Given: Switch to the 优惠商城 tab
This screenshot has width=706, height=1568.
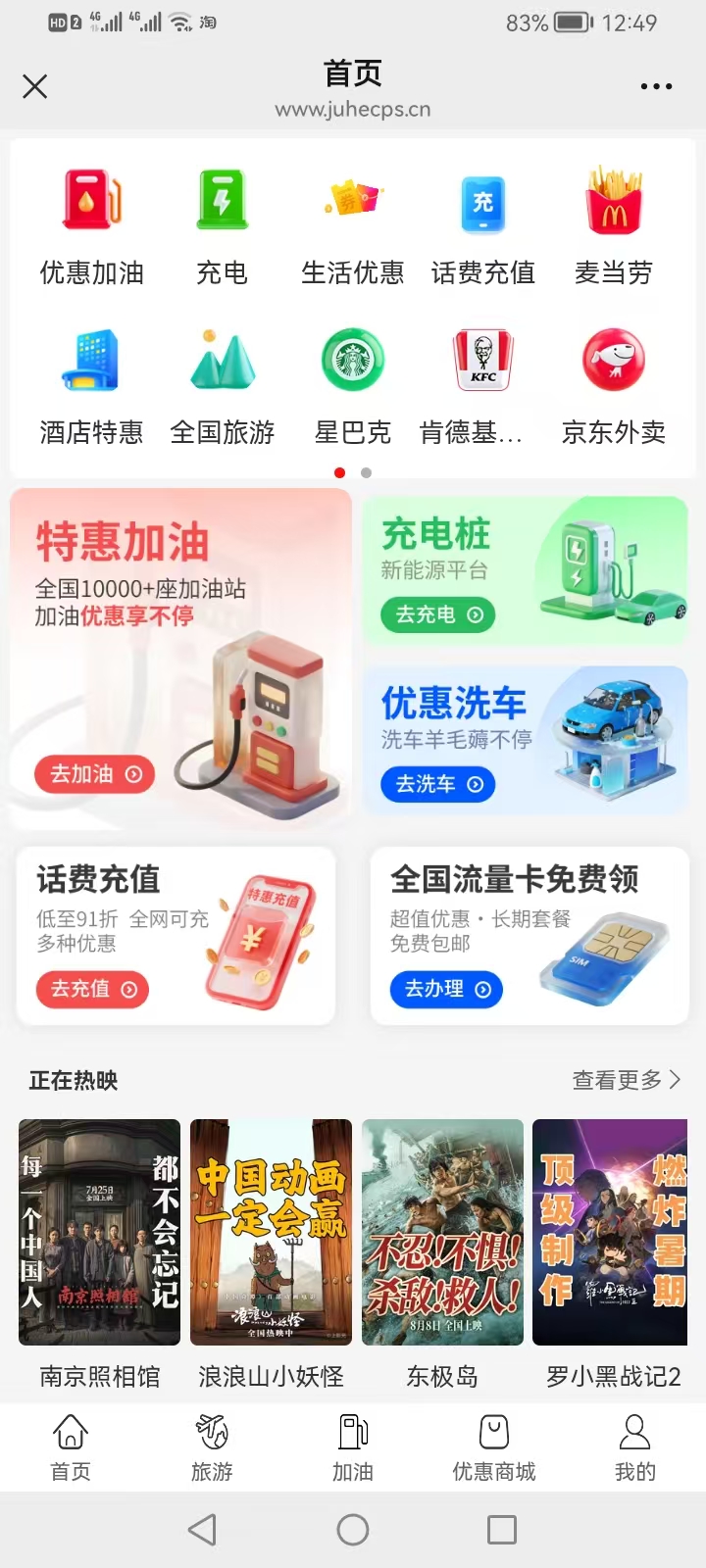Looking at the screenshot, I should [494, 1446].
